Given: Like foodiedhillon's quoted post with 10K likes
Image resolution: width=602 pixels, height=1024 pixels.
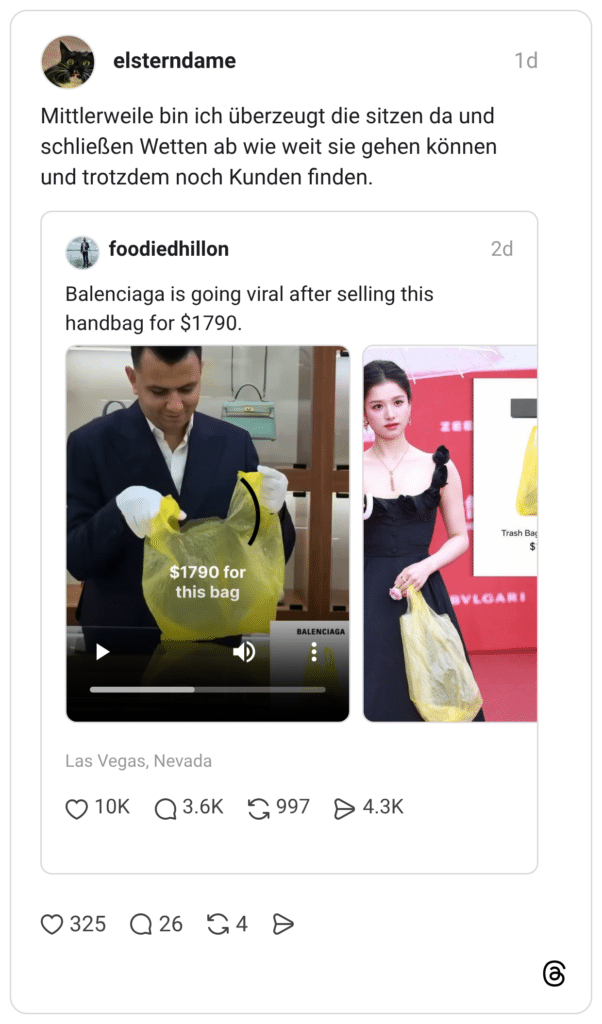Looking at the screenshot, I should [77, 808].
